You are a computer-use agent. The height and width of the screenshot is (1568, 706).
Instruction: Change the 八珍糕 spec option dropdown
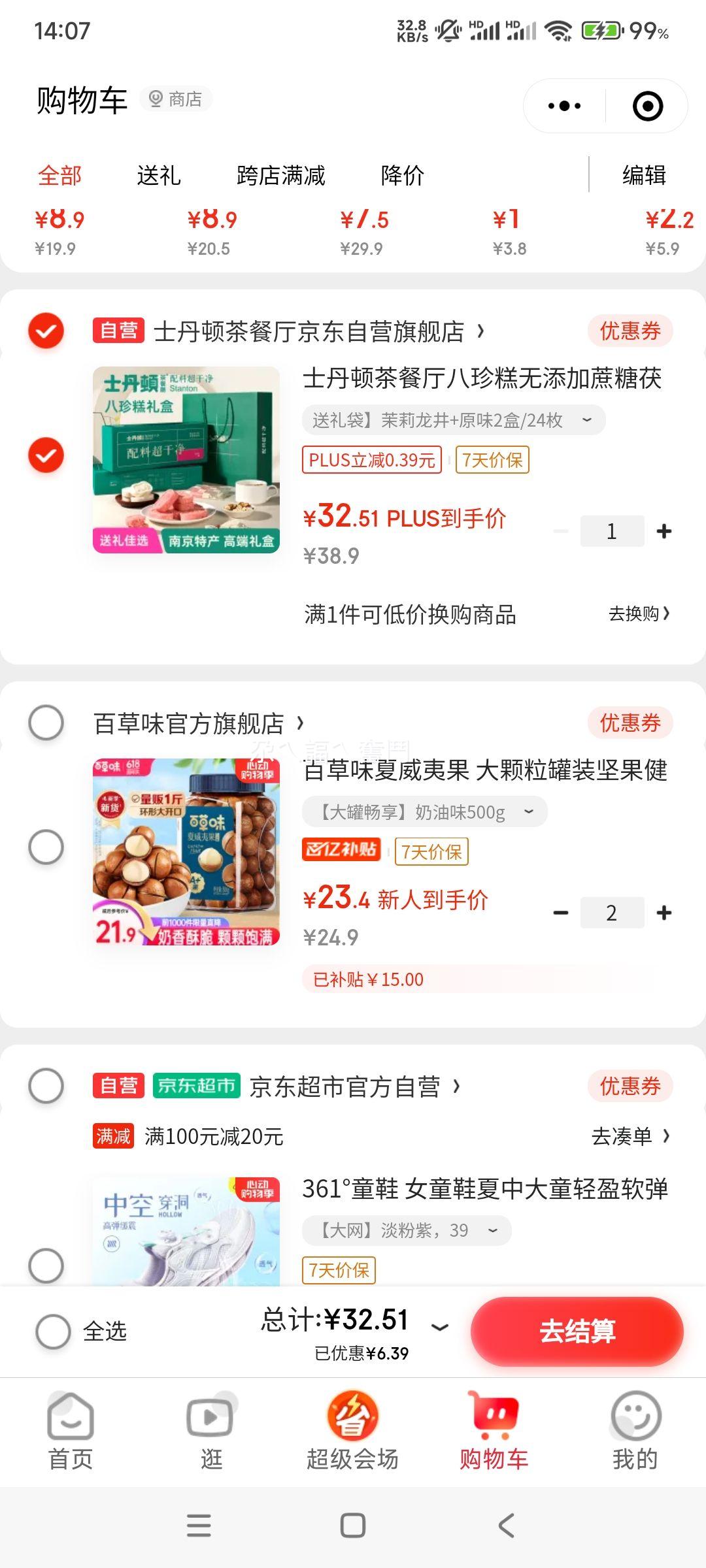coord(454,420)
